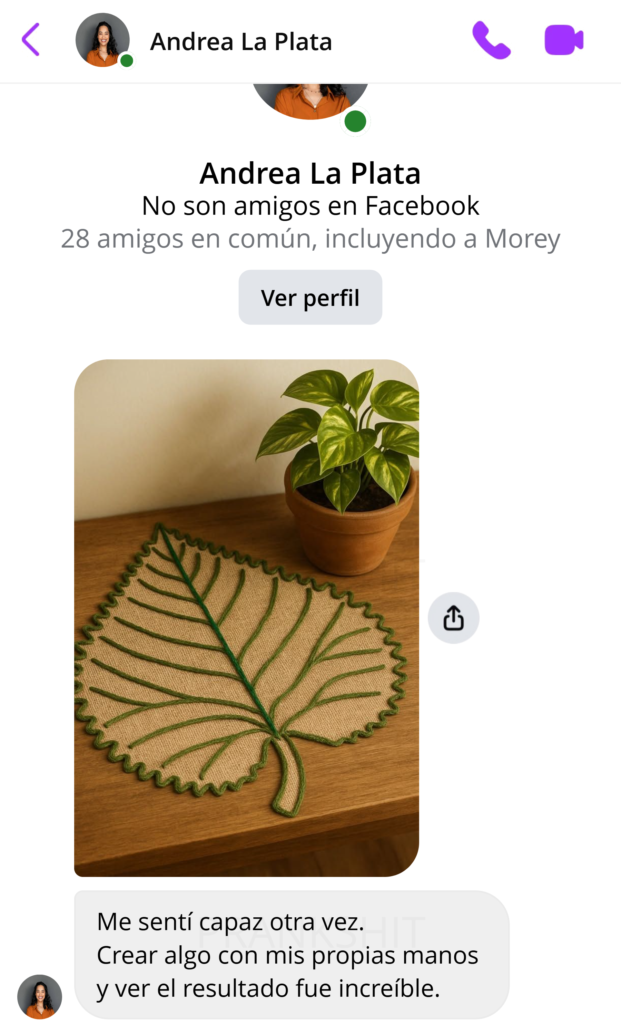This screenshot has height=1024, width=621.
Task: Share the leaf craft photo
Action: (453, 618)
